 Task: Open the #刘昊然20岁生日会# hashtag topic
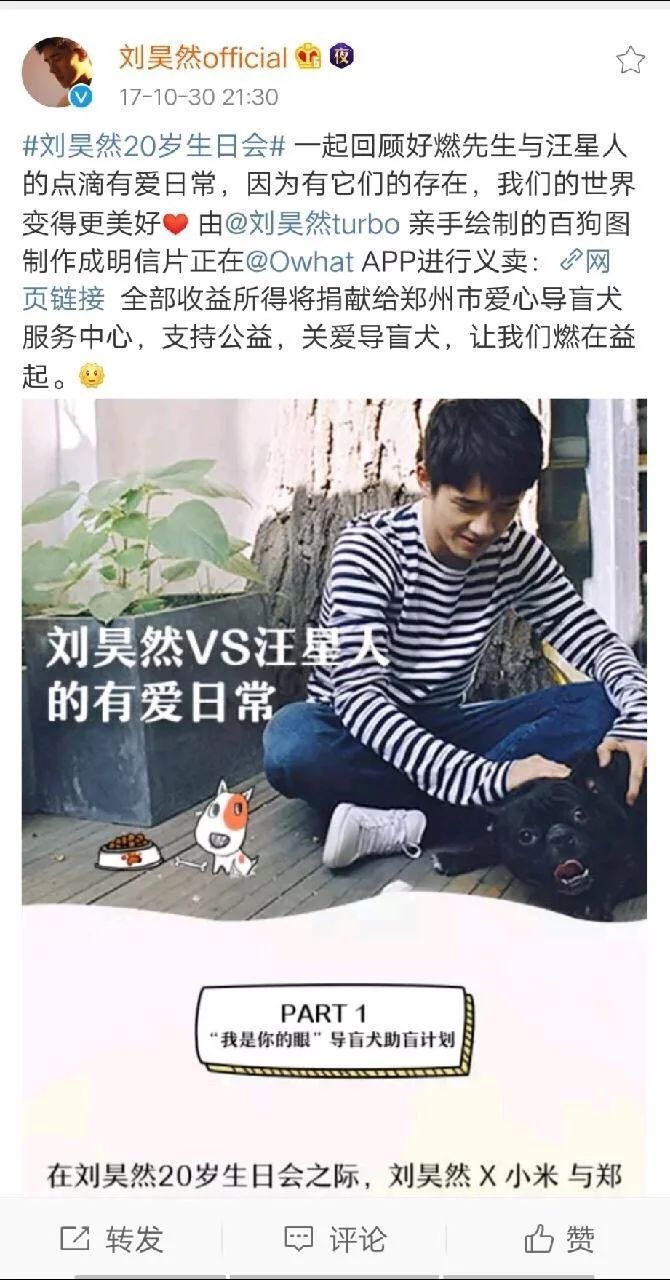(154, 146)
